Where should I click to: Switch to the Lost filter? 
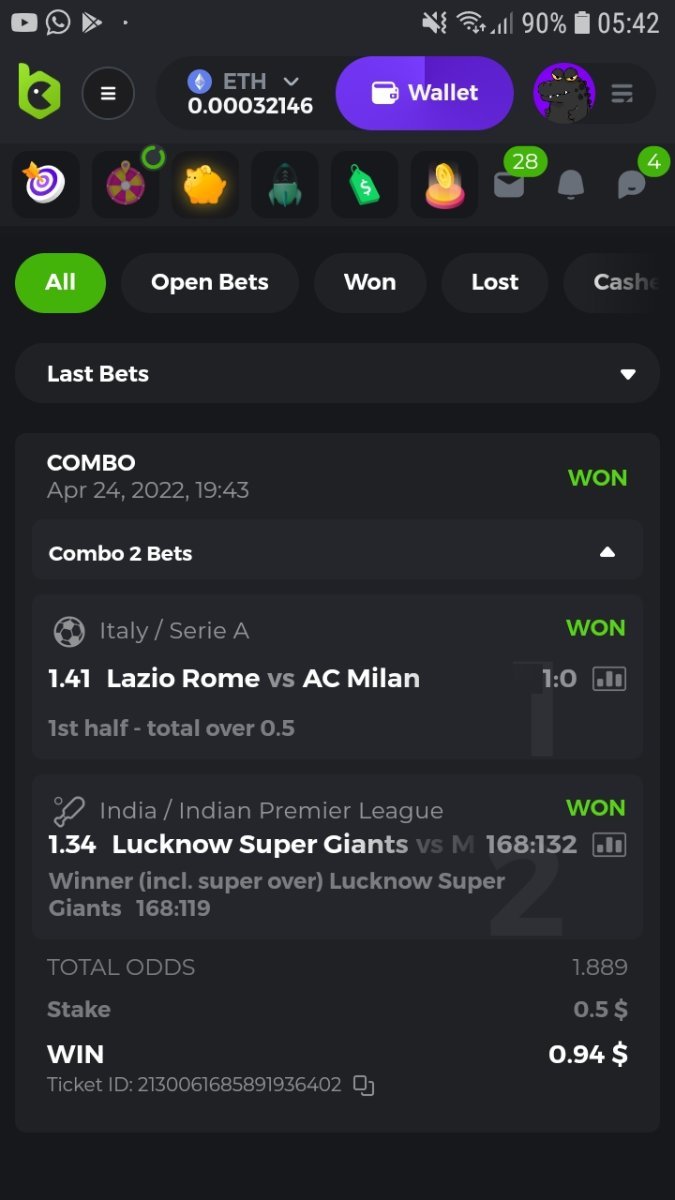point(495,283)
